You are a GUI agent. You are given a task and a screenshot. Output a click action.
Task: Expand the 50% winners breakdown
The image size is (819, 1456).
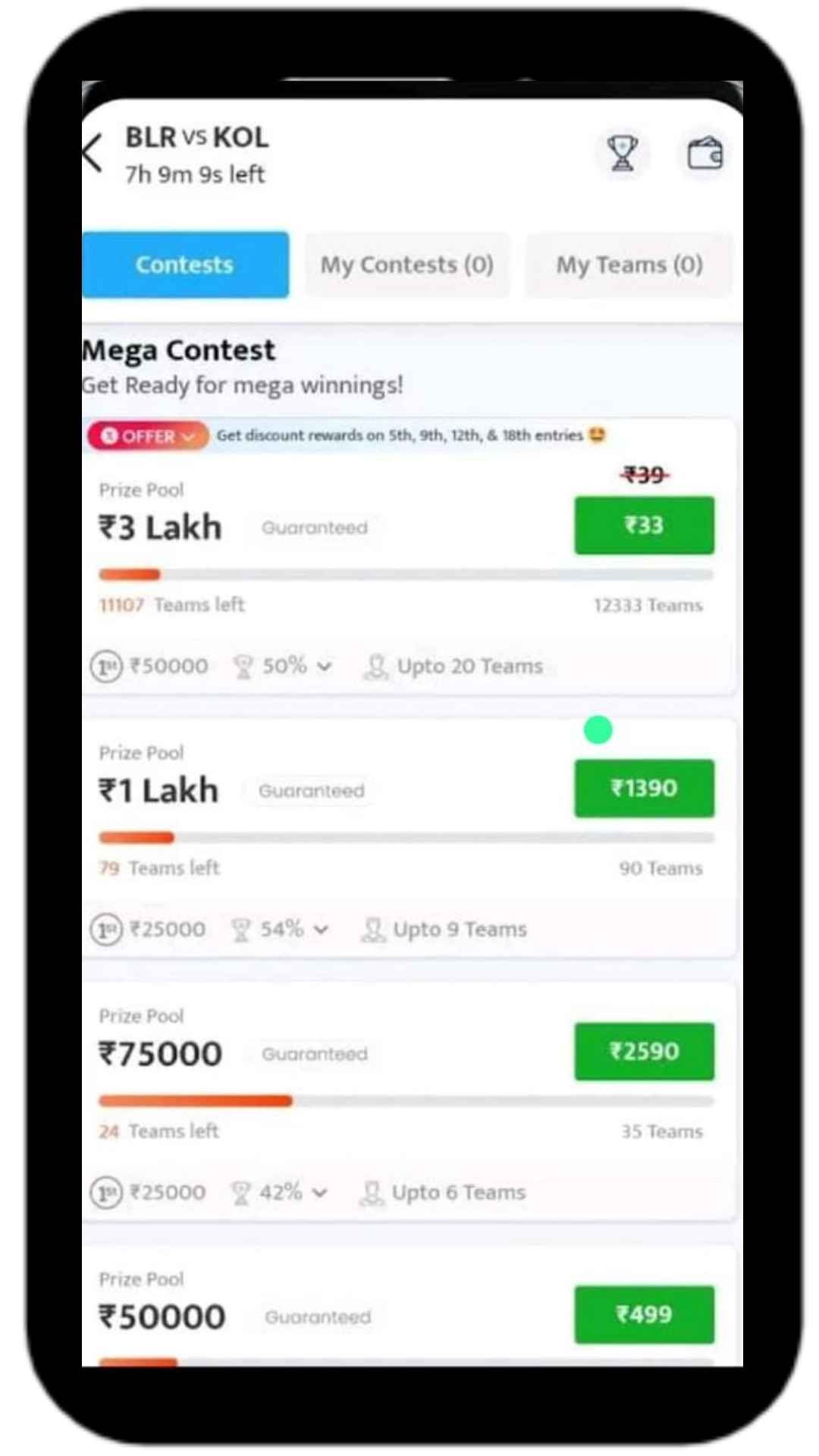tap(296, 666)
